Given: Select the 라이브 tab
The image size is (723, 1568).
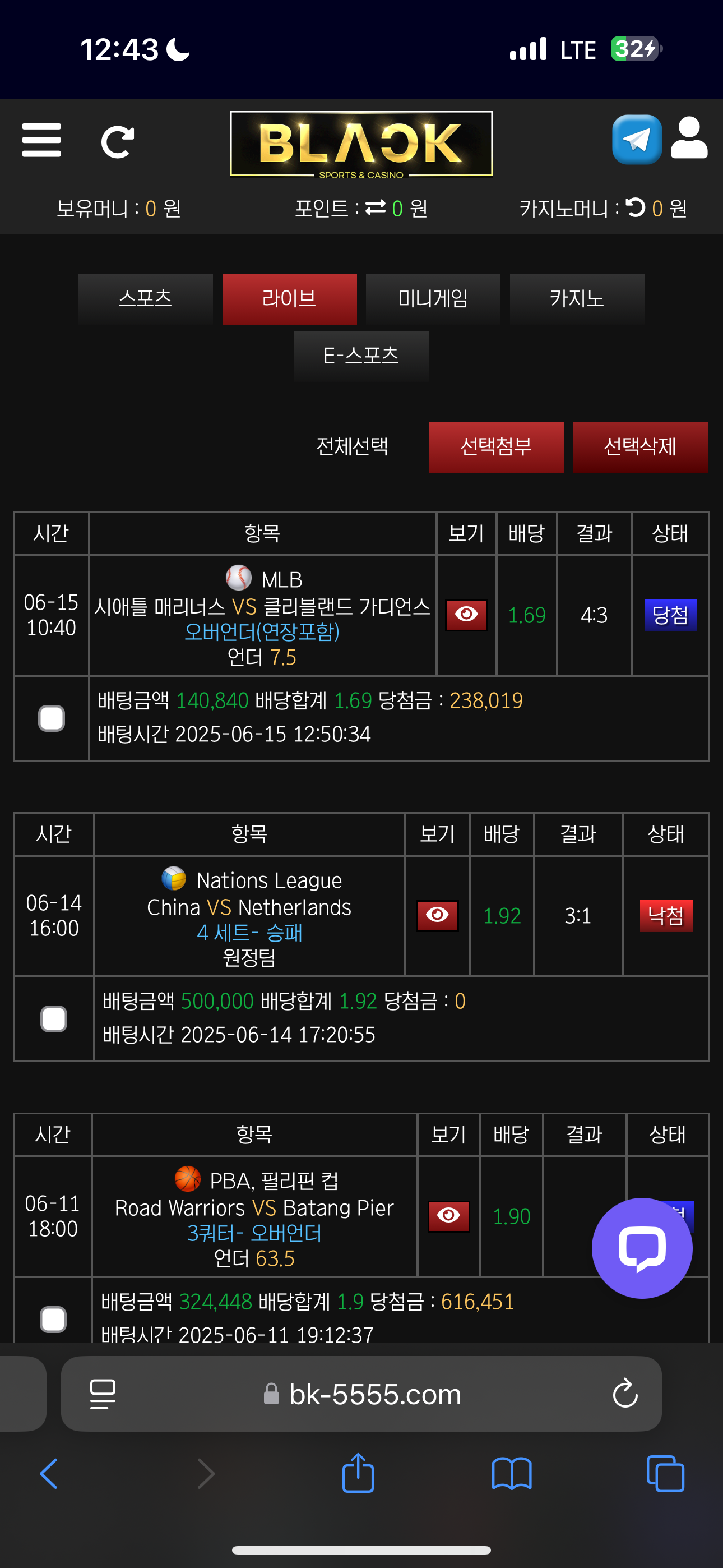Looking at the screenshot, I should tap(289, 299).
